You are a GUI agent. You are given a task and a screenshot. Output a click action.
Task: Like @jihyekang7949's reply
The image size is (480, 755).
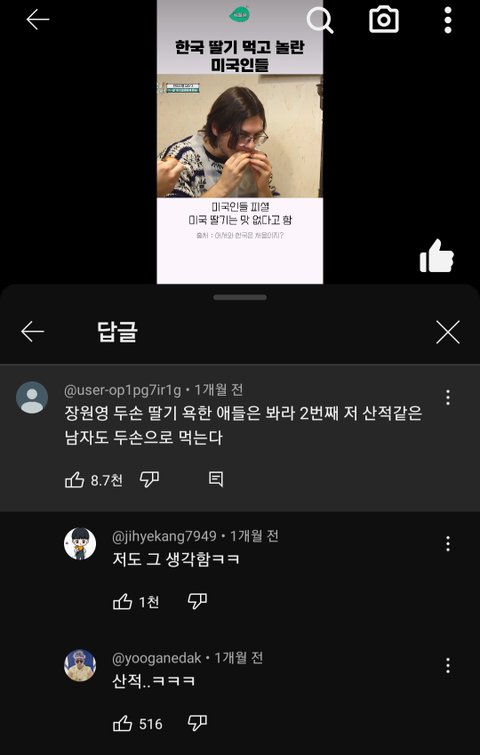122,601
